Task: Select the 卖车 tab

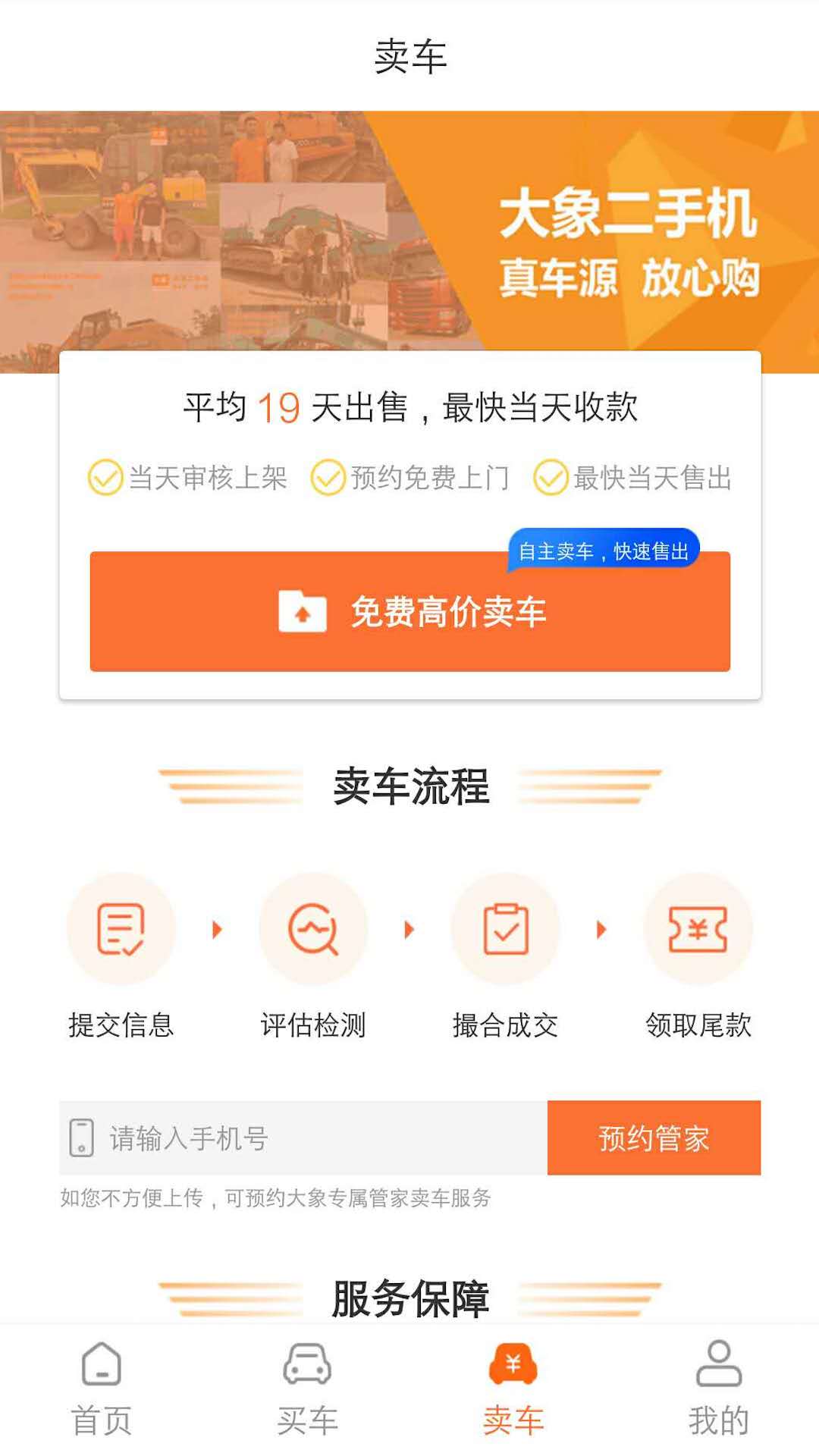Action: coord(513,1389)
